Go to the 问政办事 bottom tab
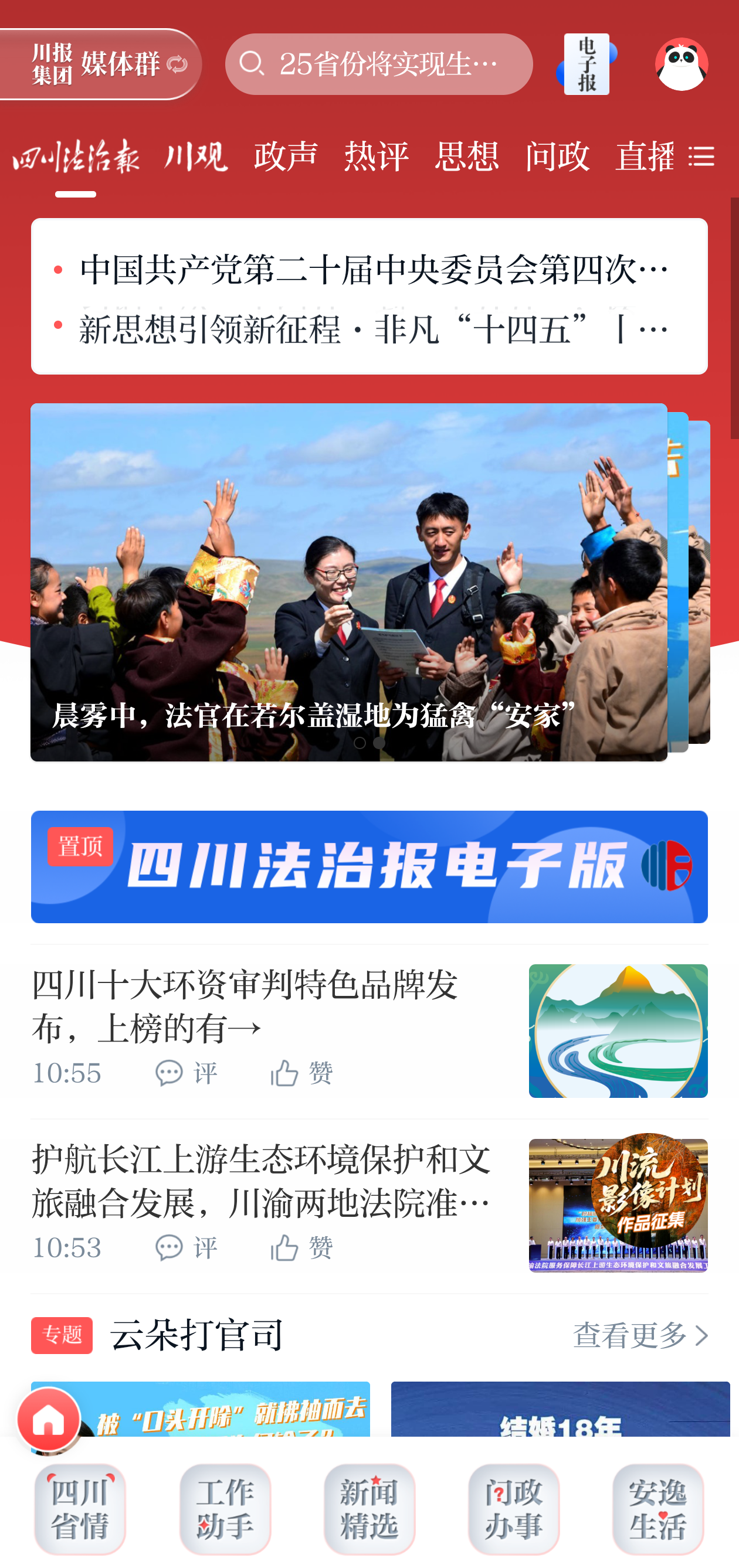The image size is (739, 1568). coord(514,1508)
